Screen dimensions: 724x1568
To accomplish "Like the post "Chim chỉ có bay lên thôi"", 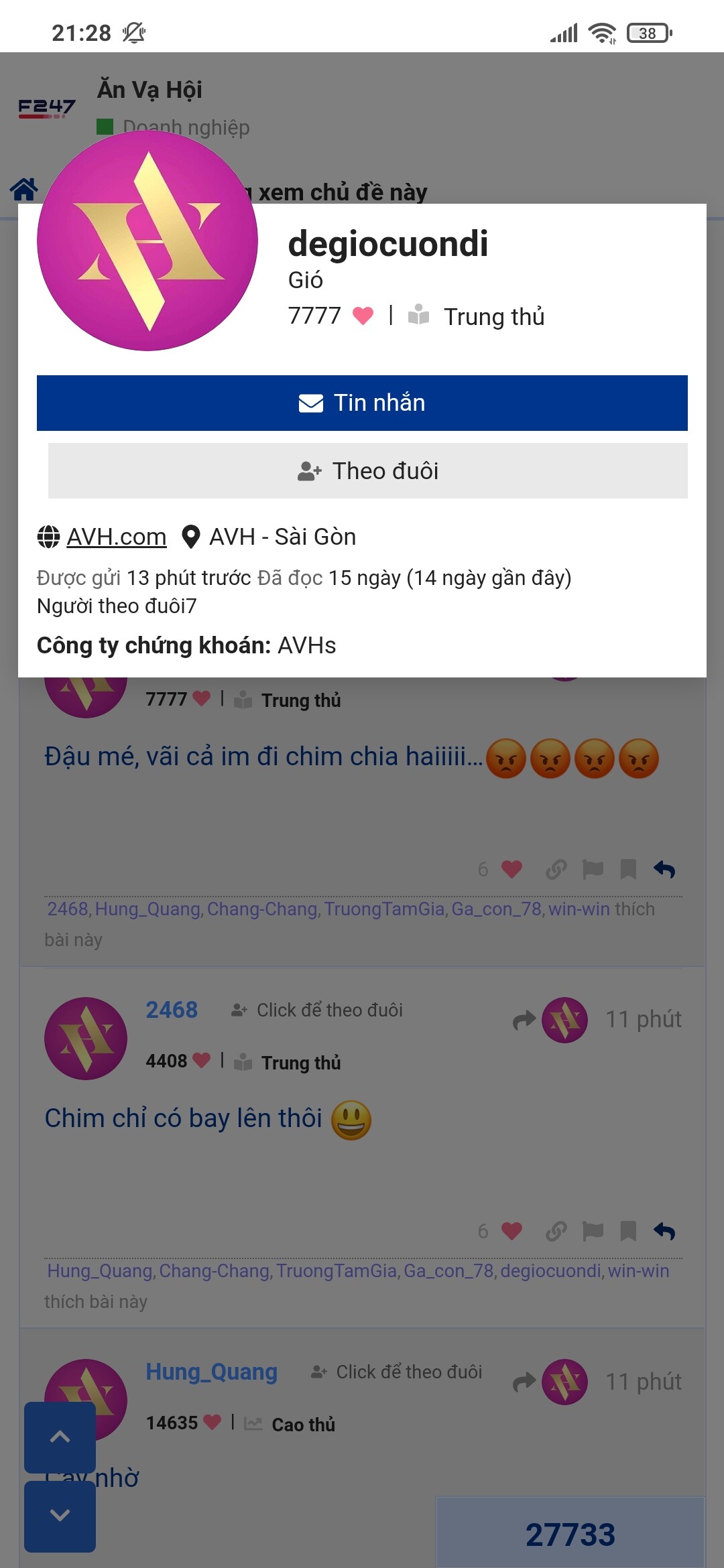I will [x=511, y=1231].
